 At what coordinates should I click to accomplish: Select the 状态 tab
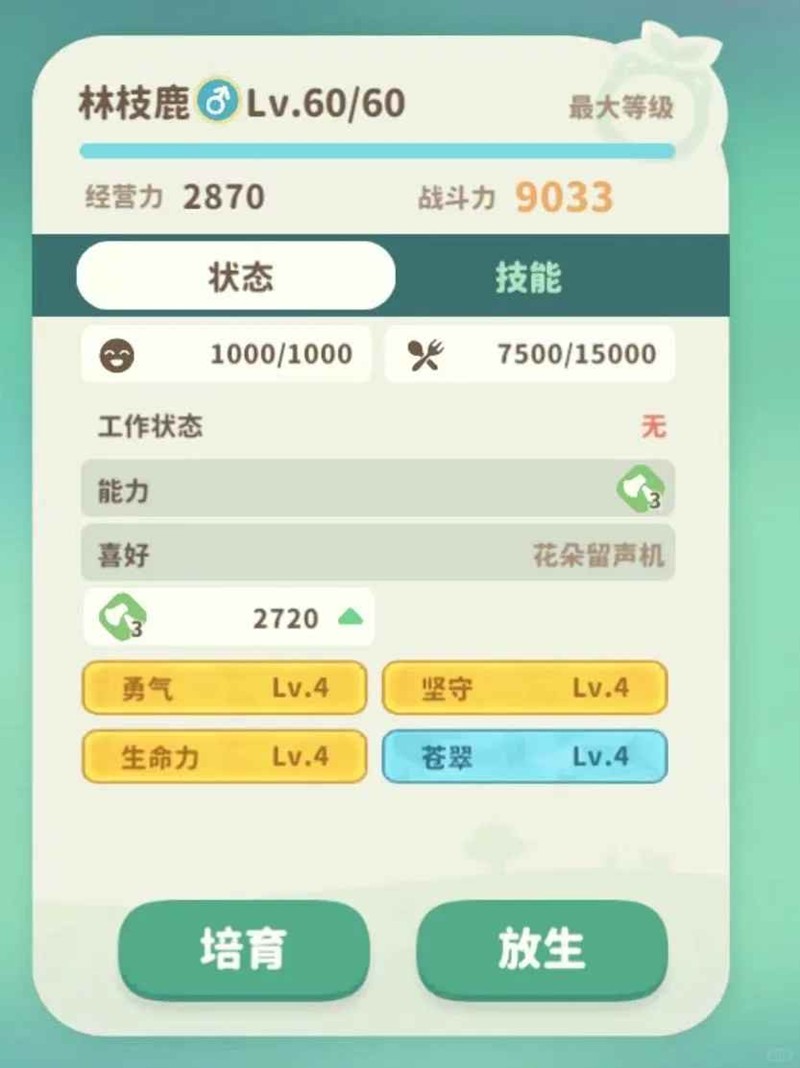[236, 277]
